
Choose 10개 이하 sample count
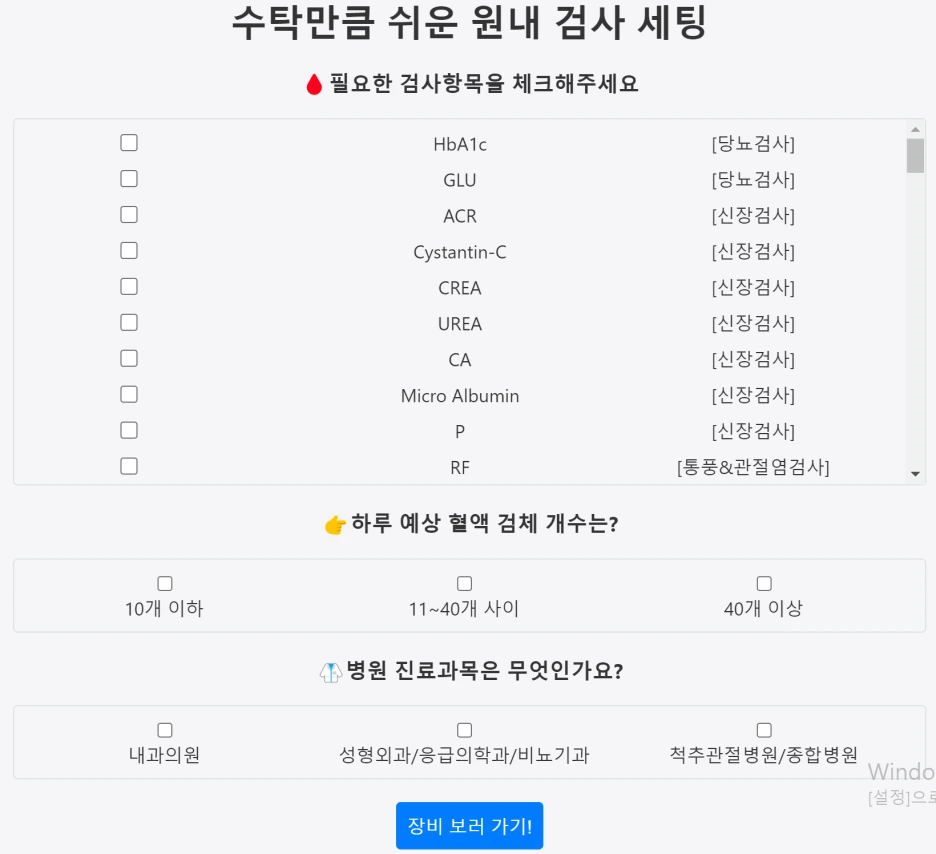pos(165,583)
